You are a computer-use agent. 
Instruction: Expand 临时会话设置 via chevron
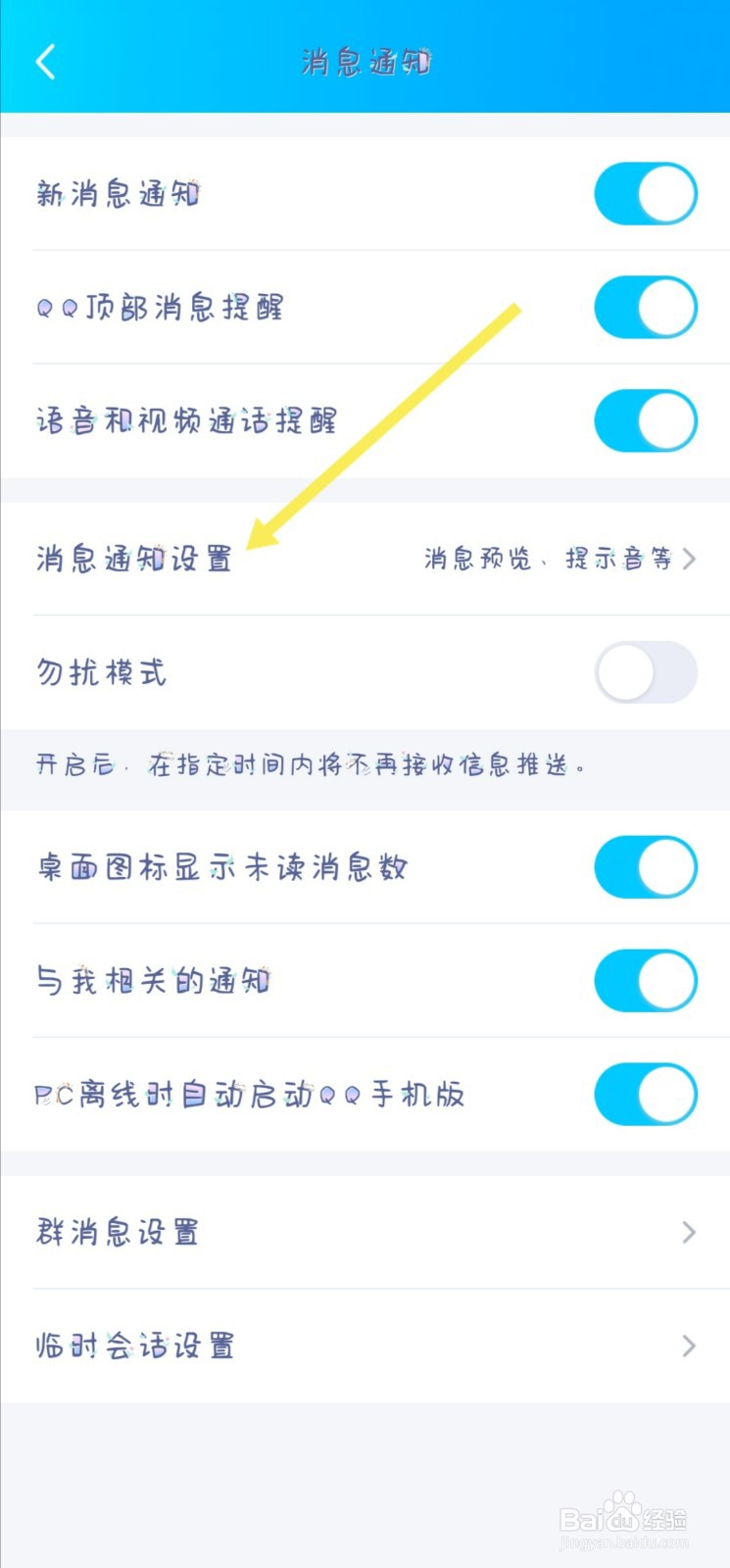(688, 1346)
